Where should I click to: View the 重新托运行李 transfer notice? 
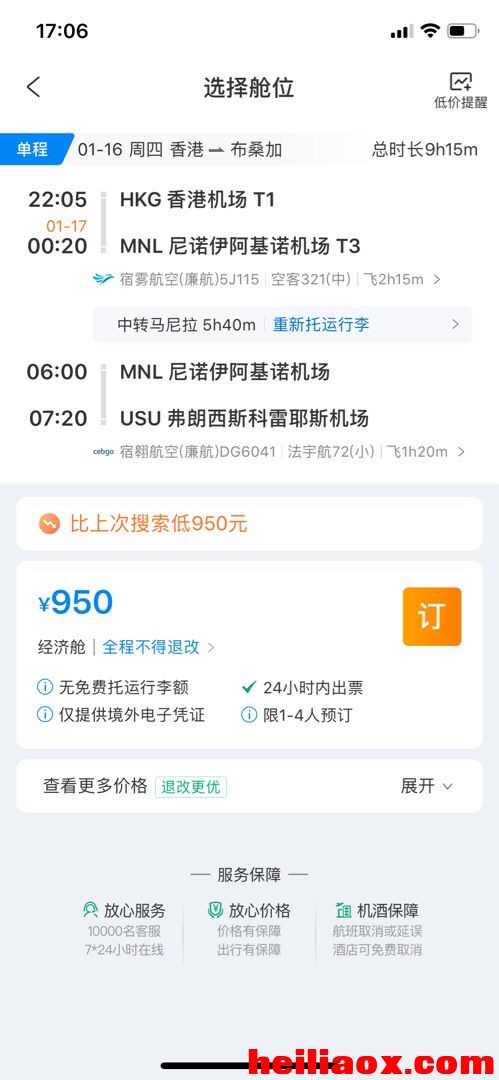[x=283, y=324]
